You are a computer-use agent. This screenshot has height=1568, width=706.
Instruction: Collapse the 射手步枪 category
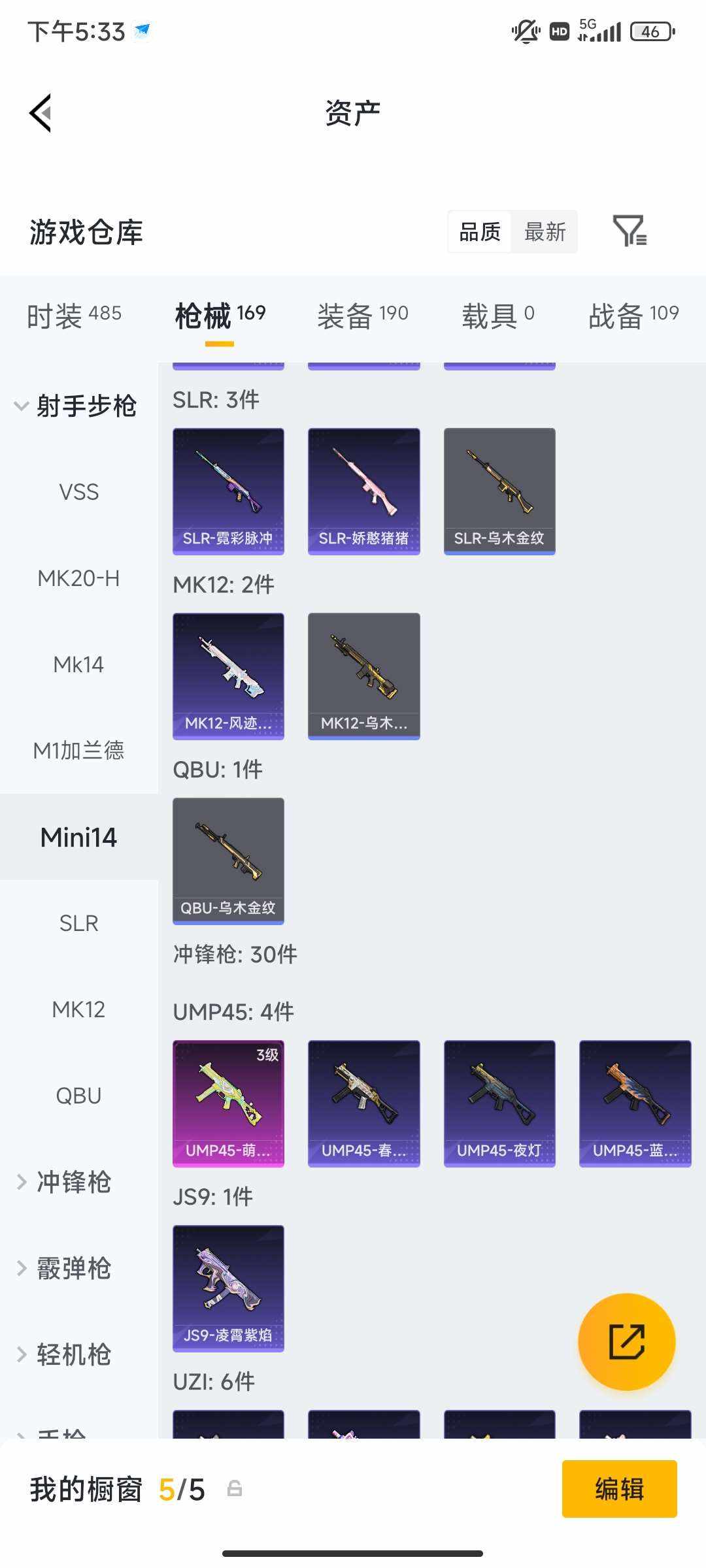pyautogui.click(x=75, y=406)
